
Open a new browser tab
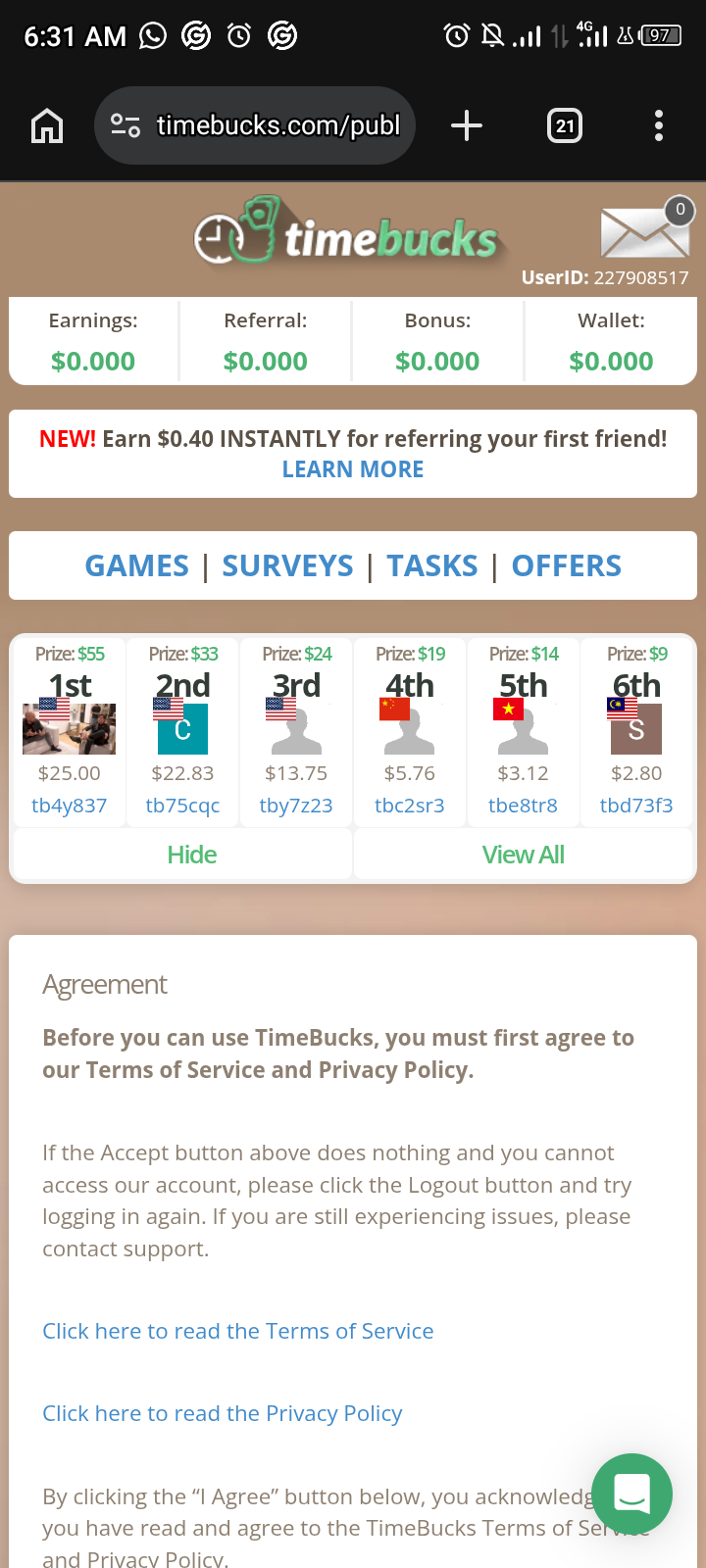pyautogui.click(x=467, y=125)
